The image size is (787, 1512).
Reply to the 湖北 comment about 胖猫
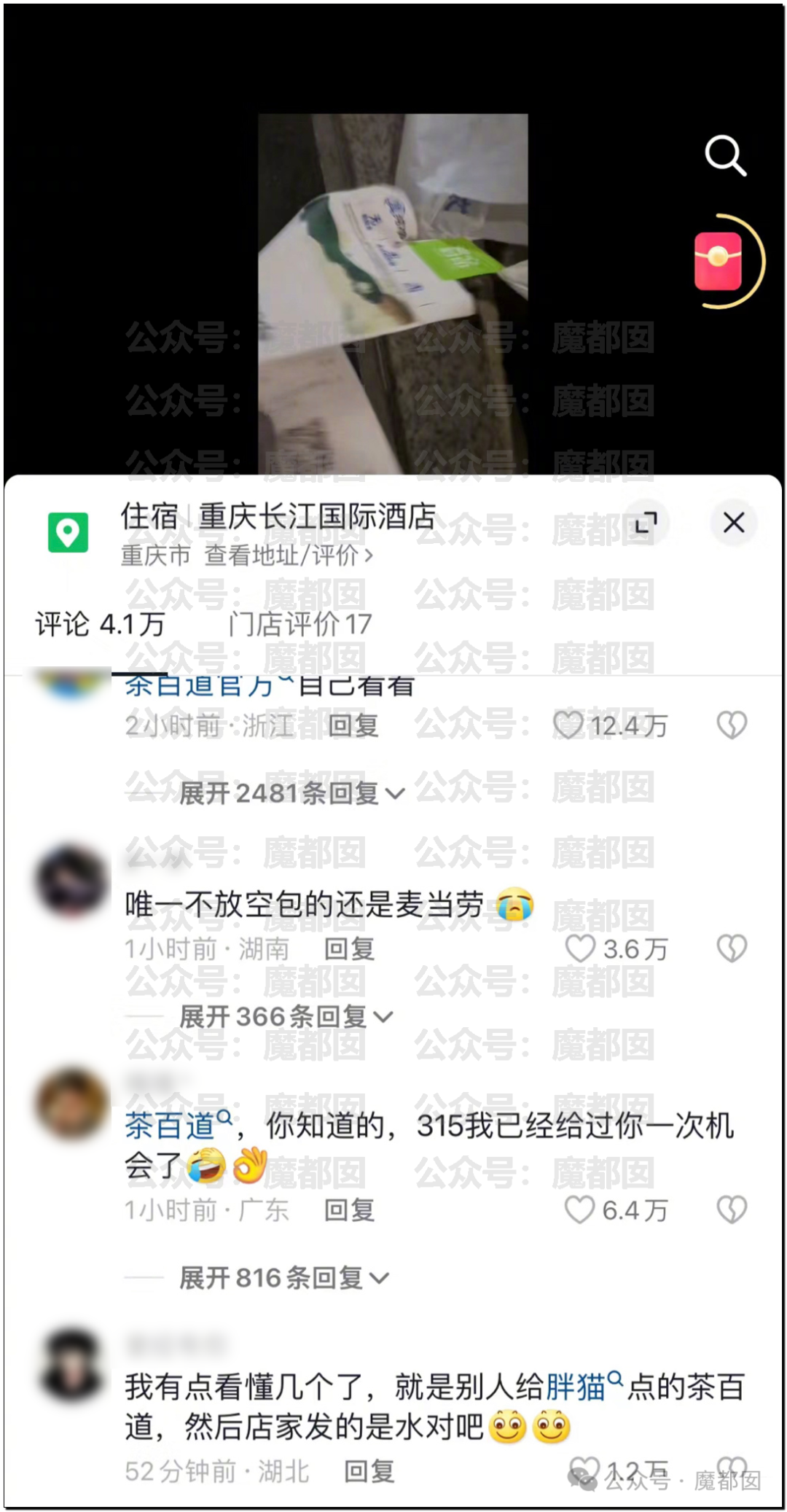coord(369,1471)
